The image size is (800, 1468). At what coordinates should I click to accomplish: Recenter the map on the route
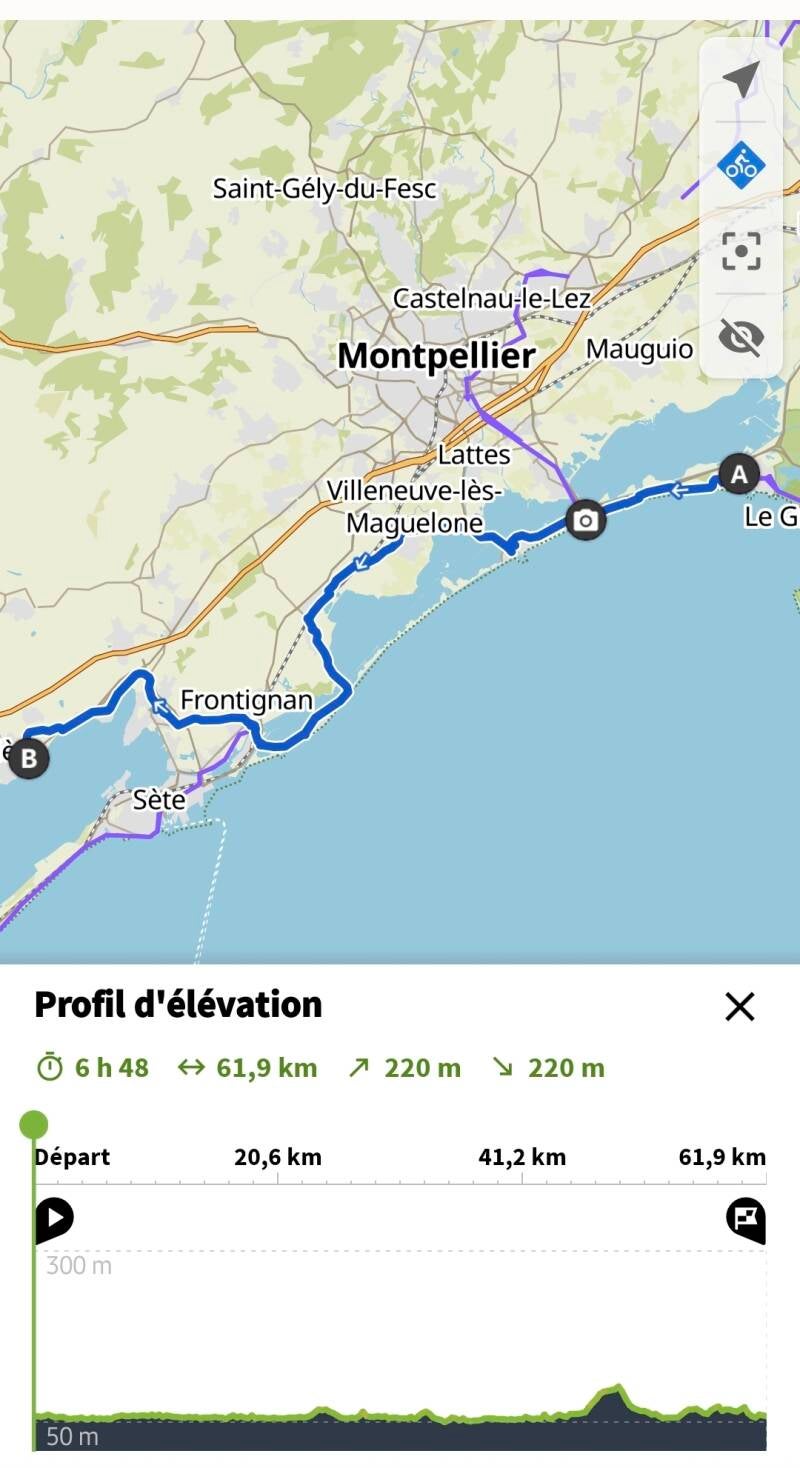click(x=741, y=251)
